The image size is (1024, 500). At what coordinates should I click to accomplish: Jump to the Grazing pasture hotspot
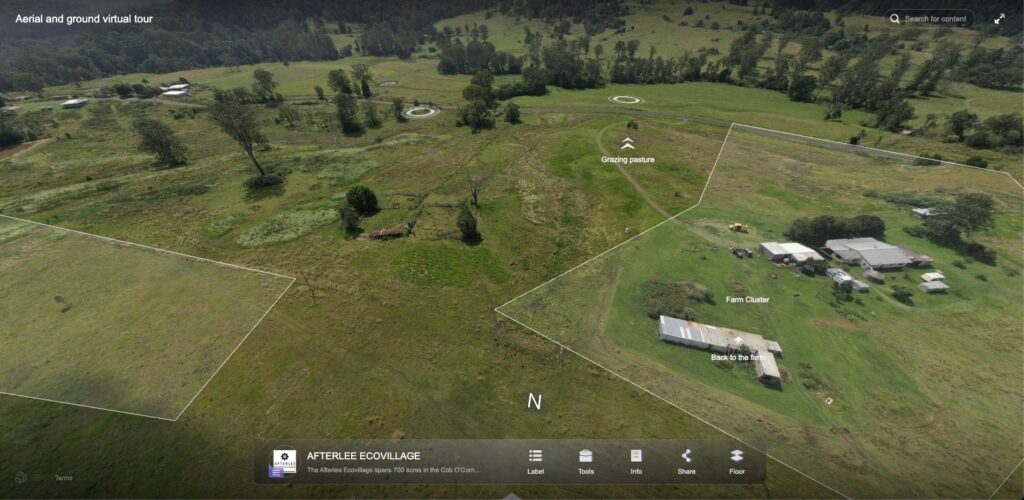[x=628, y=145]
